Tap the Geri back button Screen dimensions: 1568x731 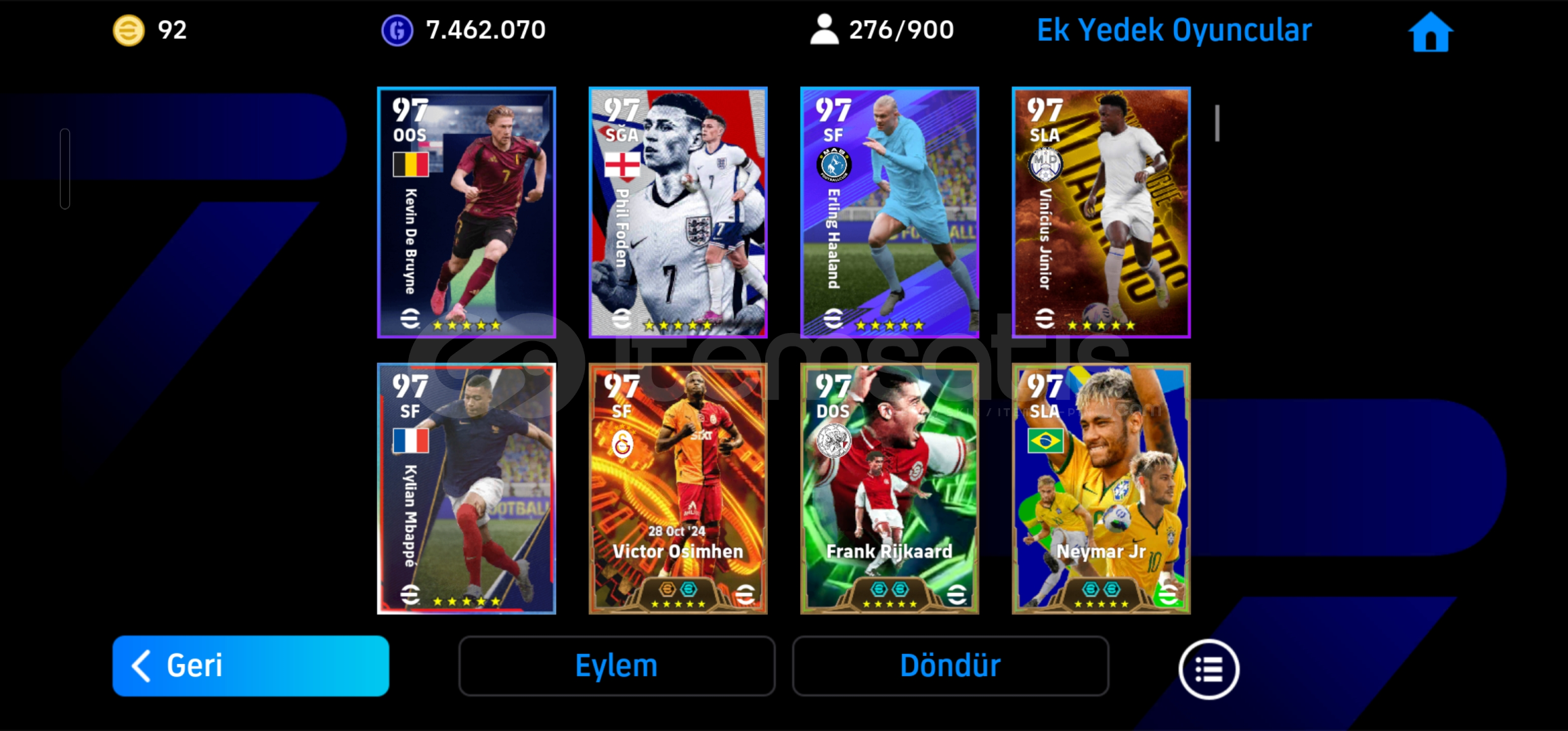coord(251,666)
